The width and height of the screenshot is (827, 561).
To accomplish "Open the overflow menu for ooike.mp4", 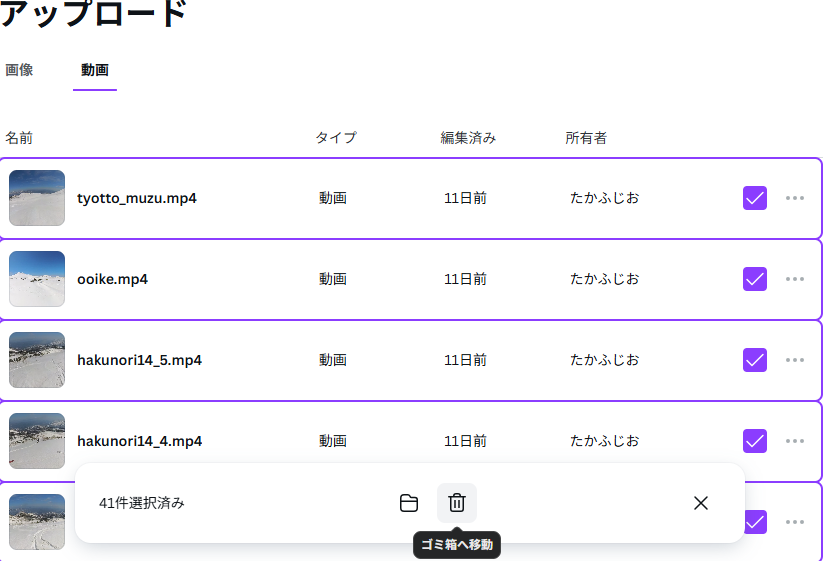I will click(795, 279).
